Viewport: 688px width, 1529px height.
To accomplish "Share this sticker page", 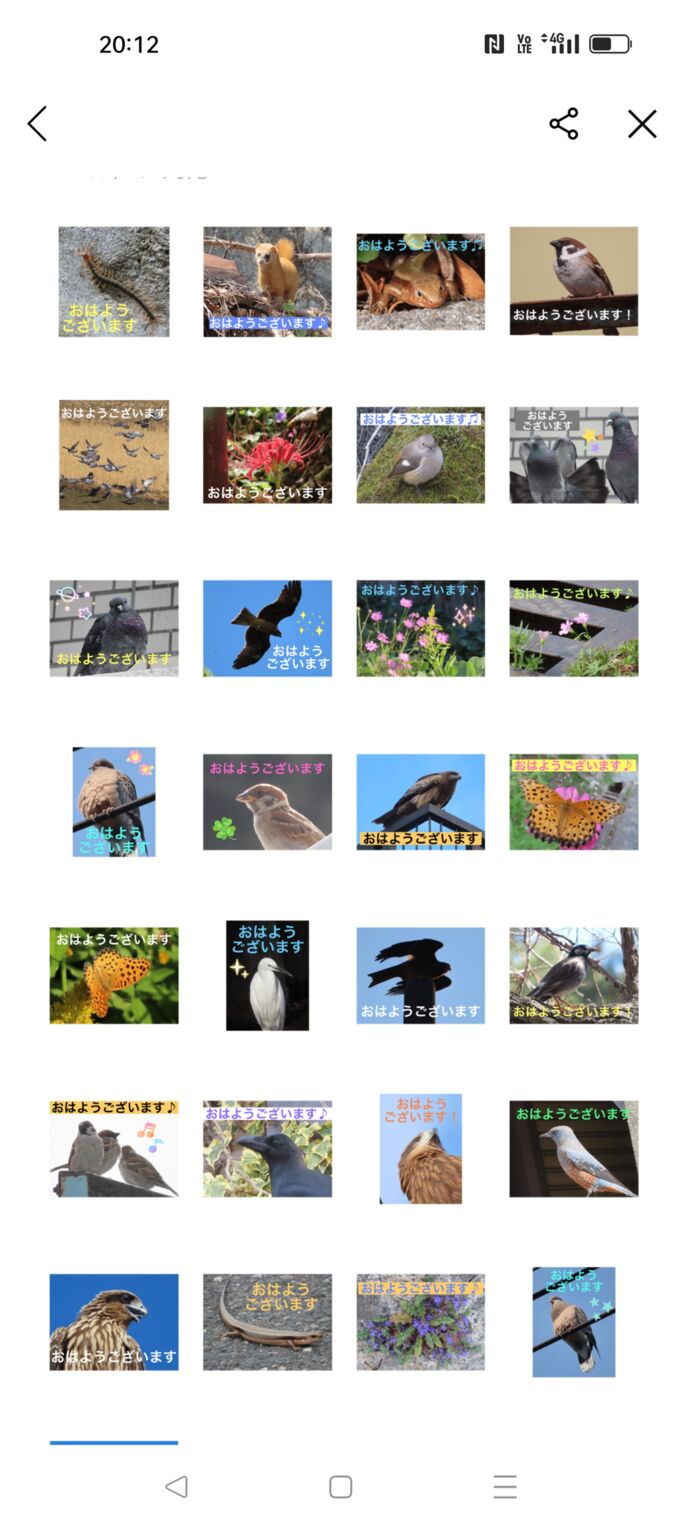I will (x=564, y=124).
